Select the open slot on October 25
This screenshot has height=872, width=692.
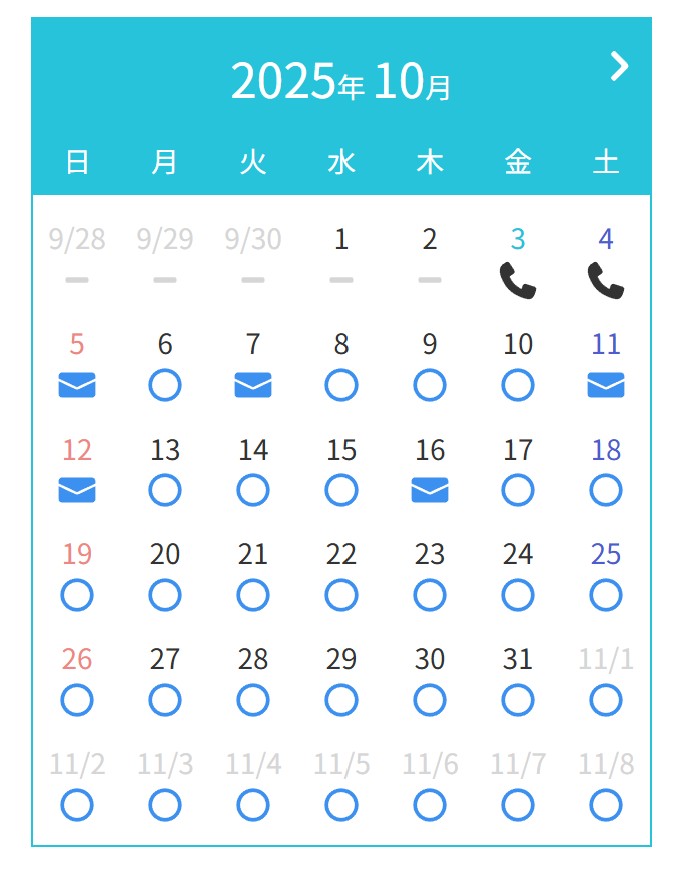pos(606,595)
